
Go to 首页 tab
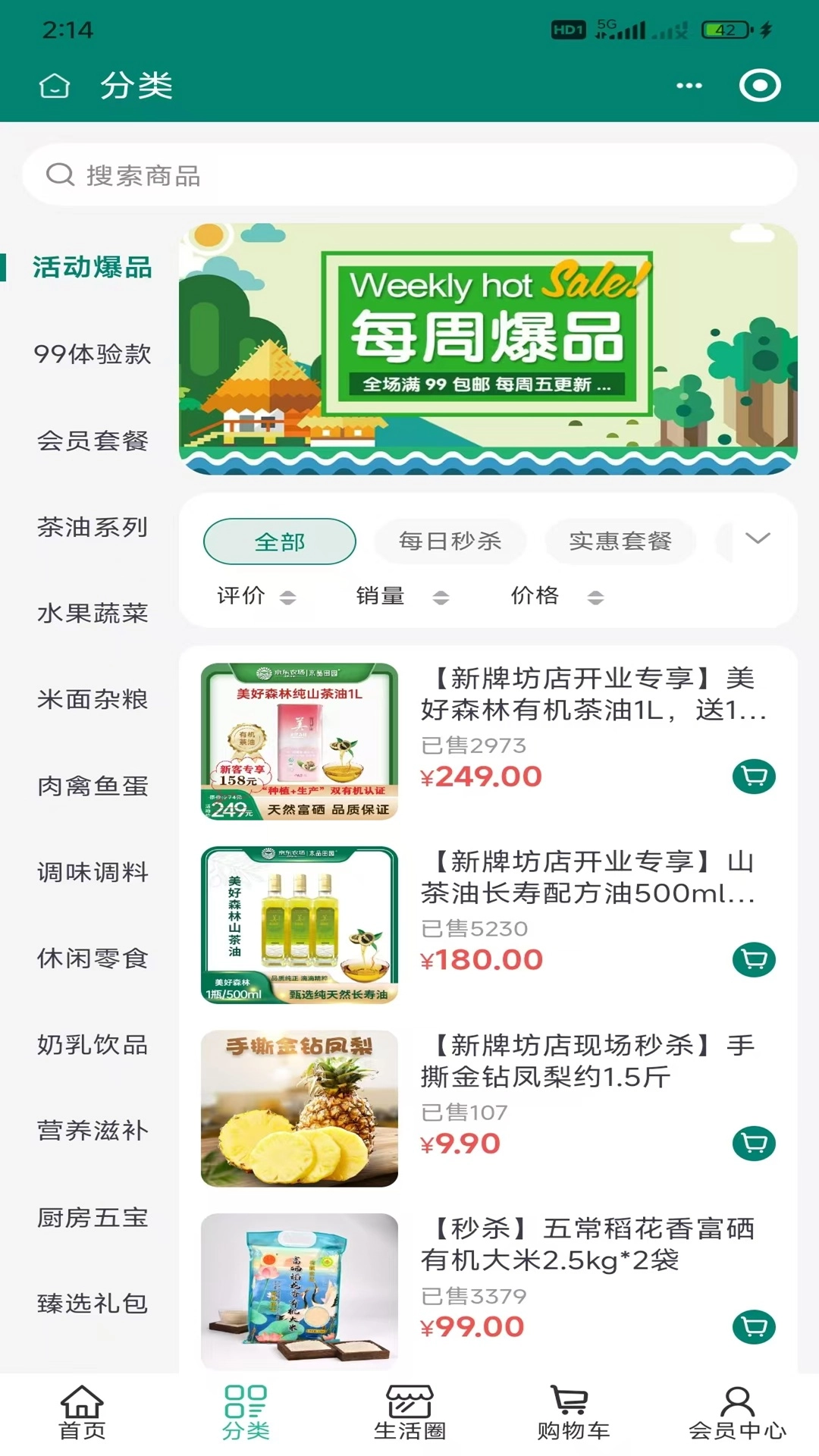click(x=82, y=1413)
